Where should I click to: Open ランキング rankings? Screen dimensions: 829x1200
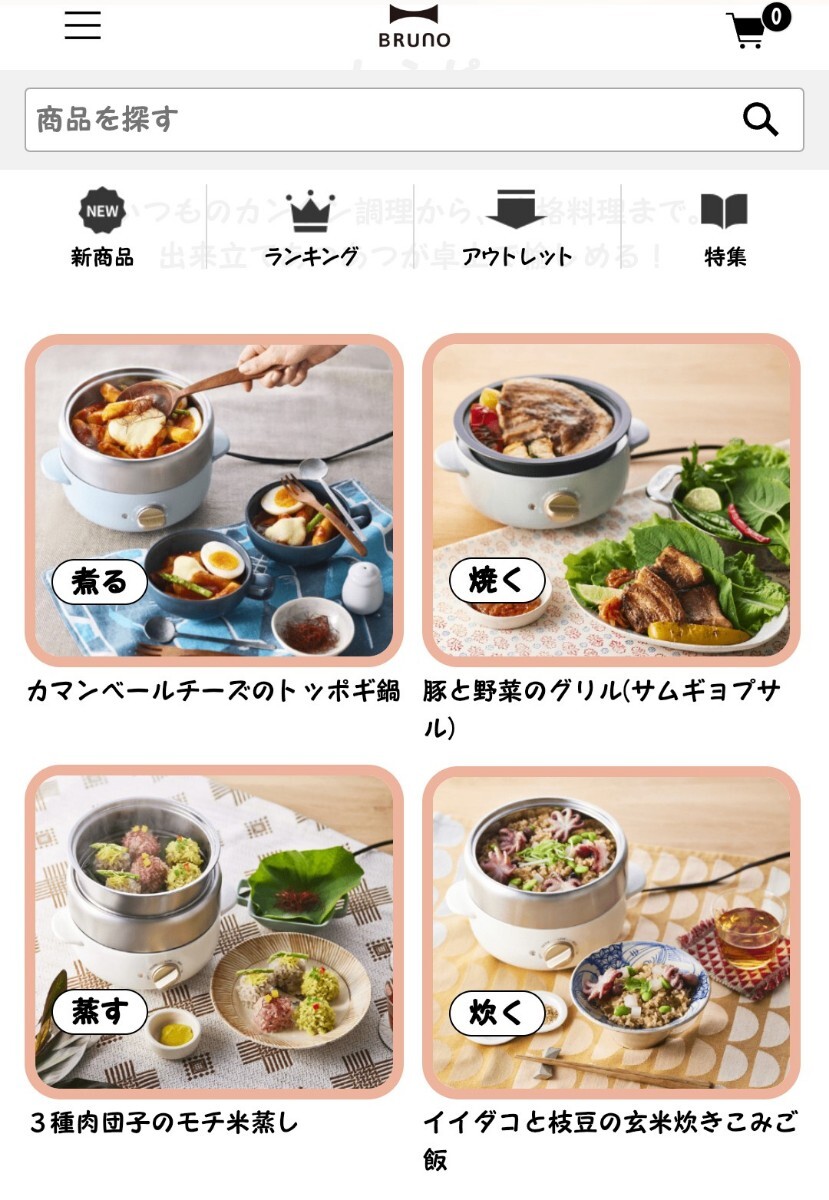pos(311,228)
